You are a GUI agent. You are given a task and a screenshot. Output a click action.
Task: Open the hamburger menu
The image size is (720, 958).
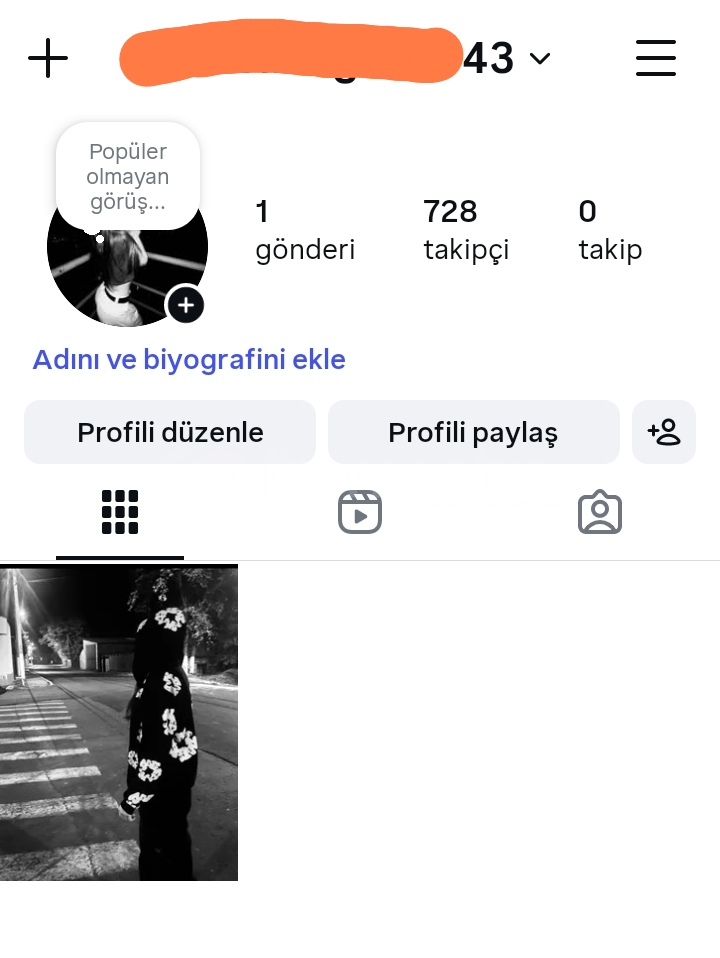click(x=656, y=59)
